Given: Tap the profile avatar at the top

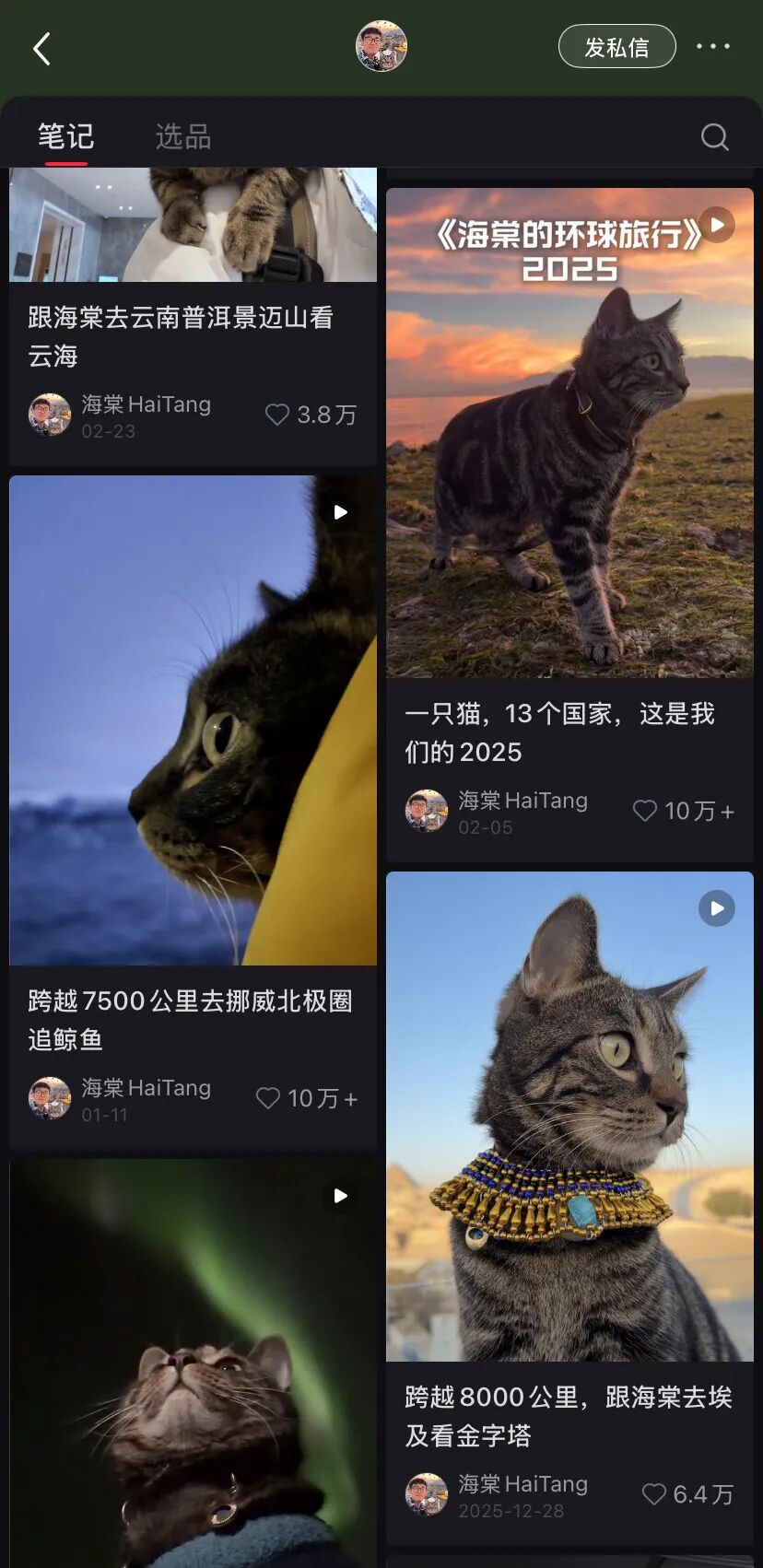Looking at the screenshot, I should click(x=381, y=45).
